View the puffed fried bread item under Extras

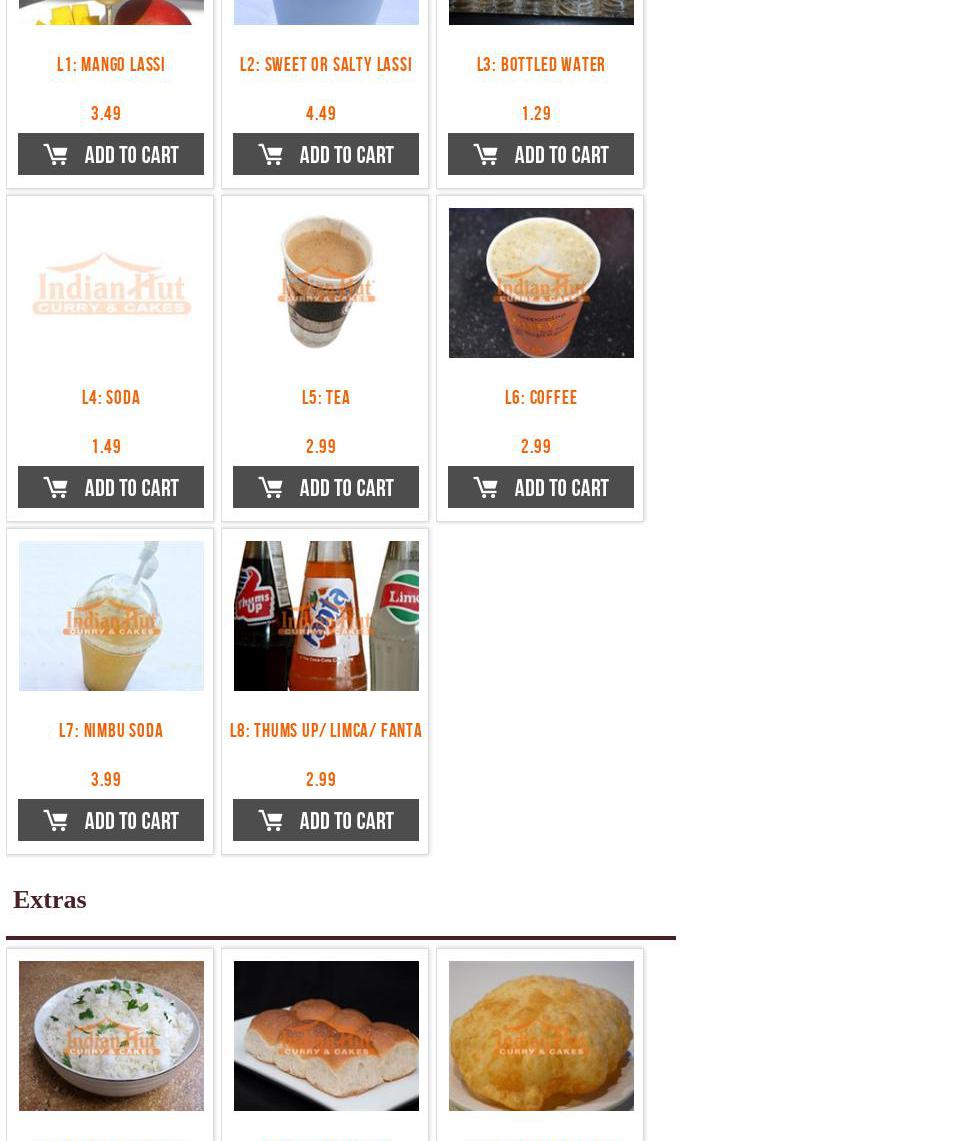541,1036
